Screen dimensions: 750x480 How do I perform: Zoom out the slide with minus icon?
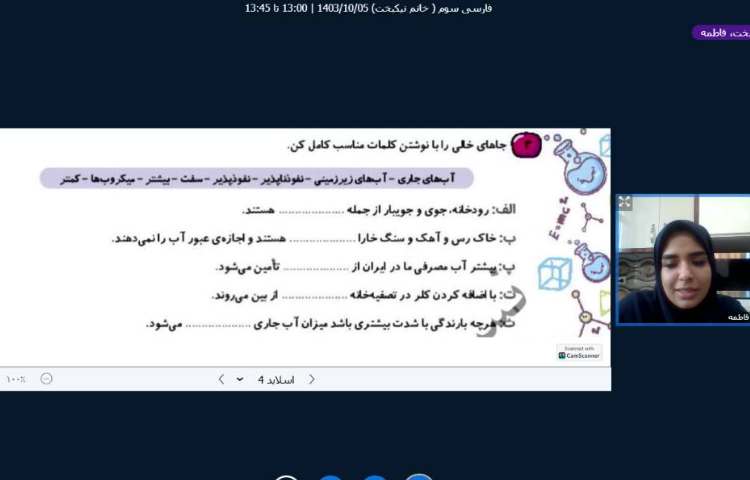pyautogui.click(x=46, y=379)
